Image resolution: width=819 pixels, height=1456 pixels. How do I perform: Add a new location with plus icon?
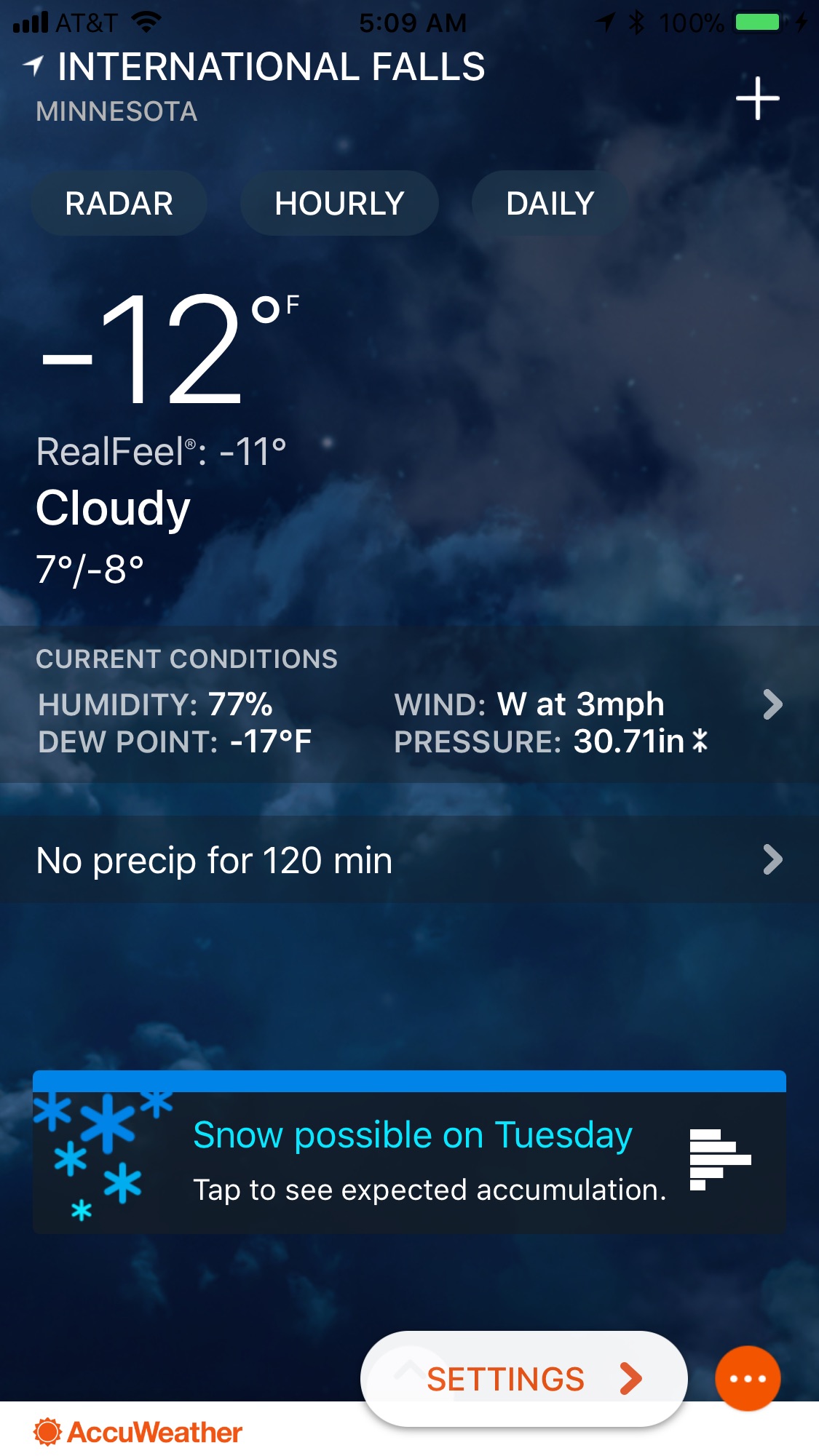coord(757,98)
